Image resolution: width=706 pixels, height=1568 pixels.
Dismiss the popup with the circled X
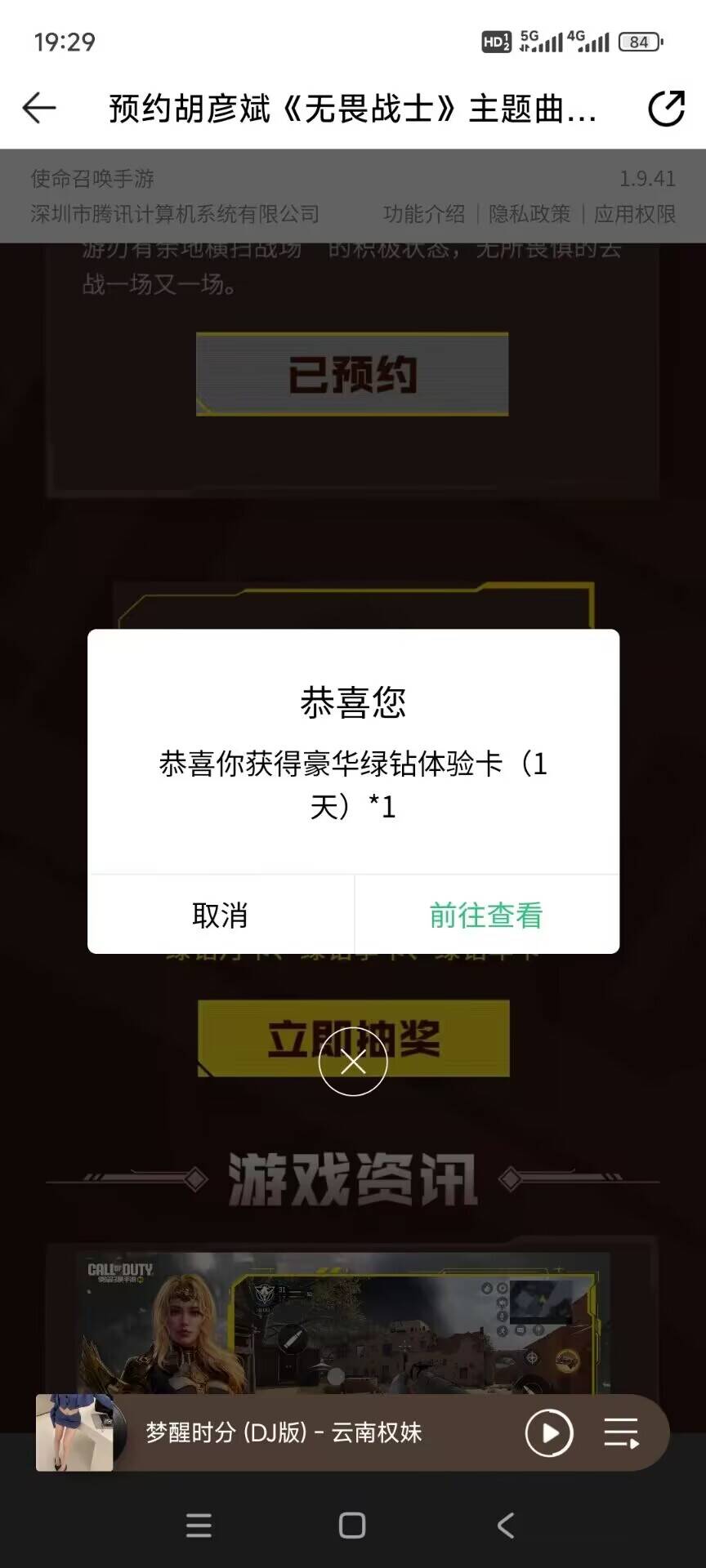tap(353, 1062)
